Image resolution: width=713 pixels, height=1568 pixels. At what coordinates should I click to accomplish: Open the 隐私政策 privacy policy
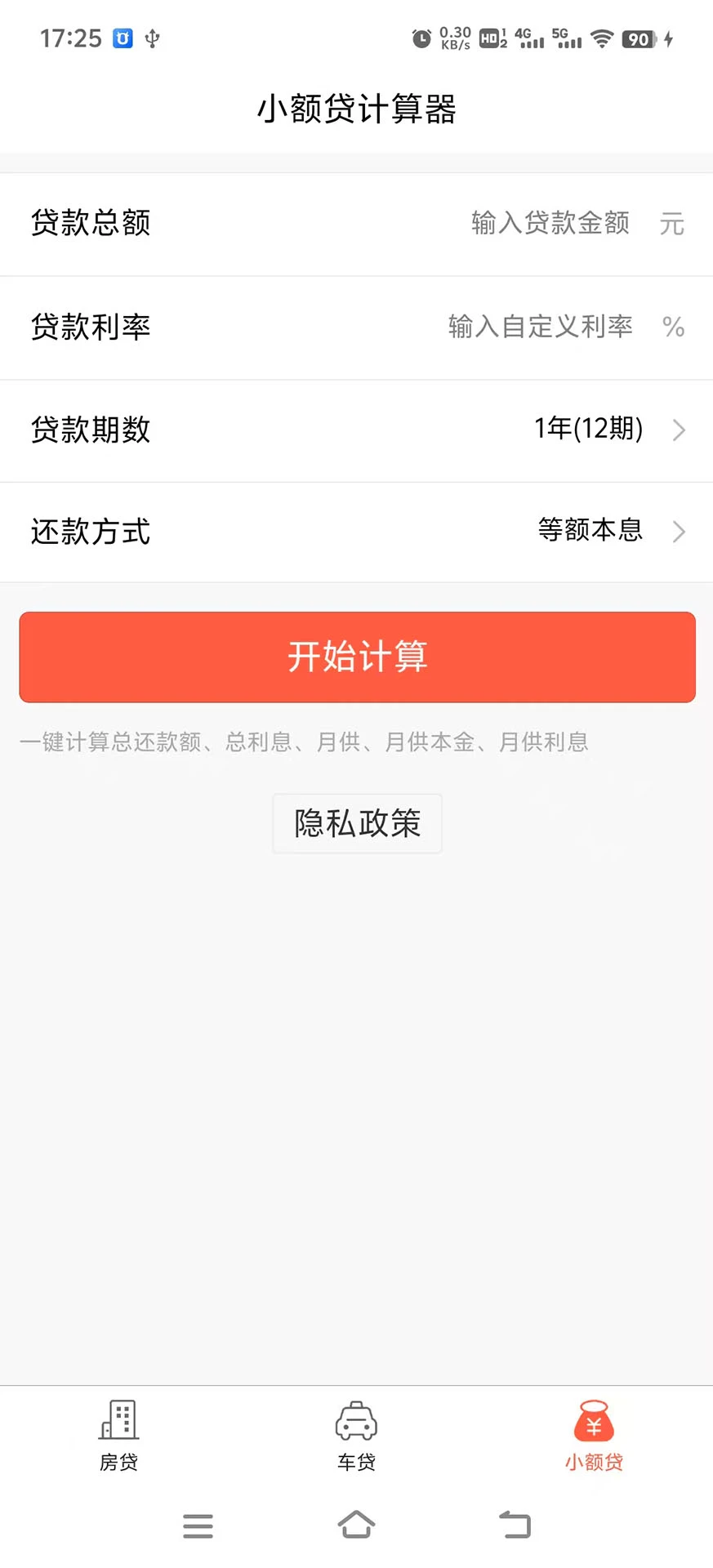[x=356, y=823]
